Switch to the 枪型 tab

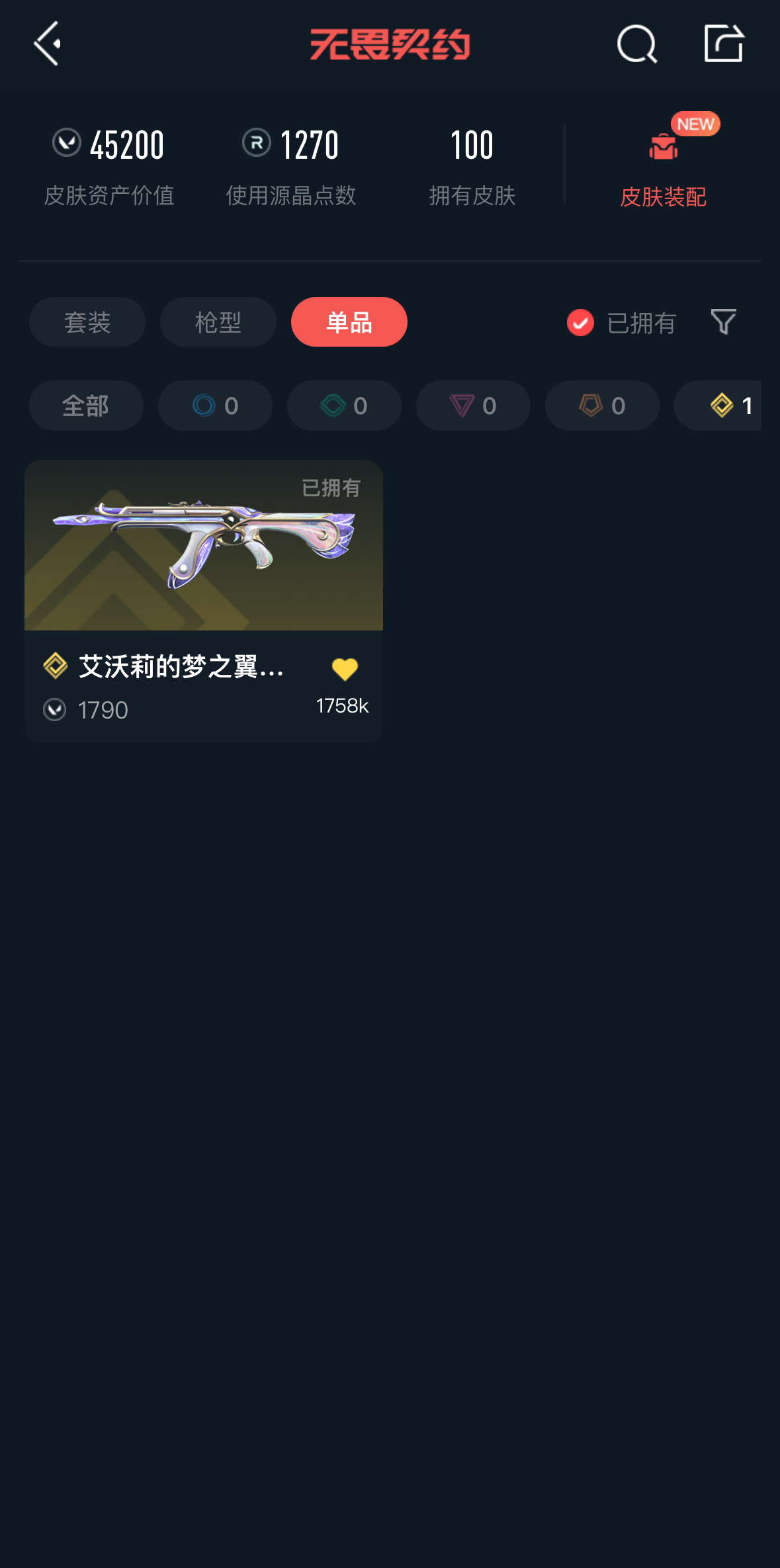point(218,322)
